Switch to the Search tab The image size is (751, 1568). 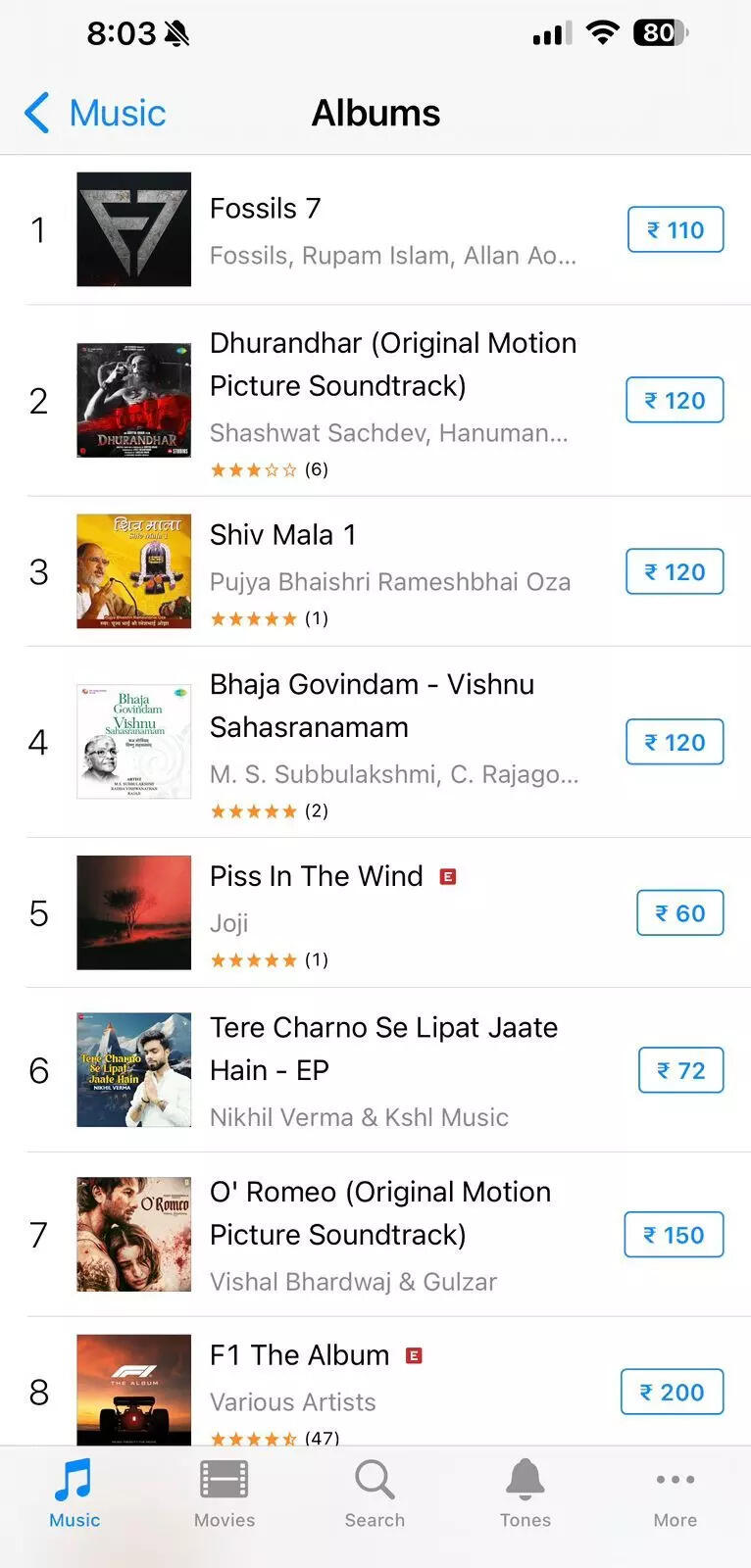375,1494
